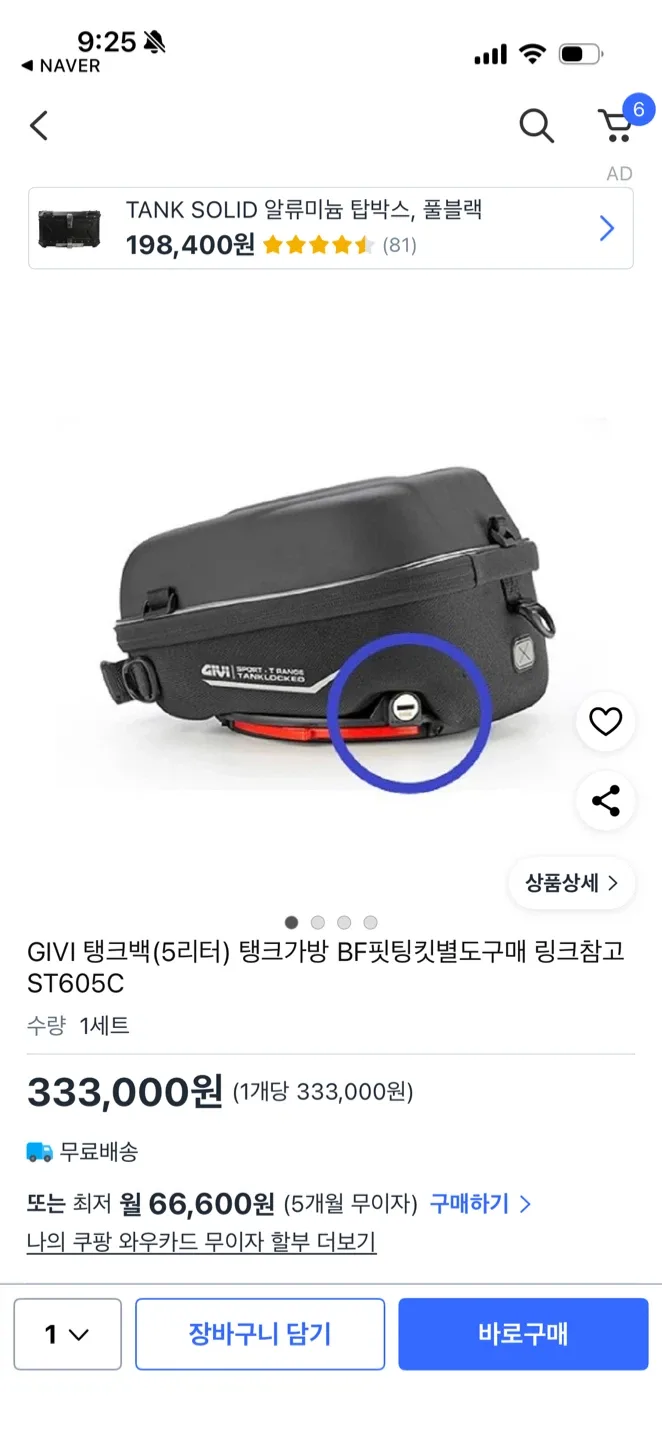
Task: Return to NAVER app via status bar
Action: click(61, 66)
